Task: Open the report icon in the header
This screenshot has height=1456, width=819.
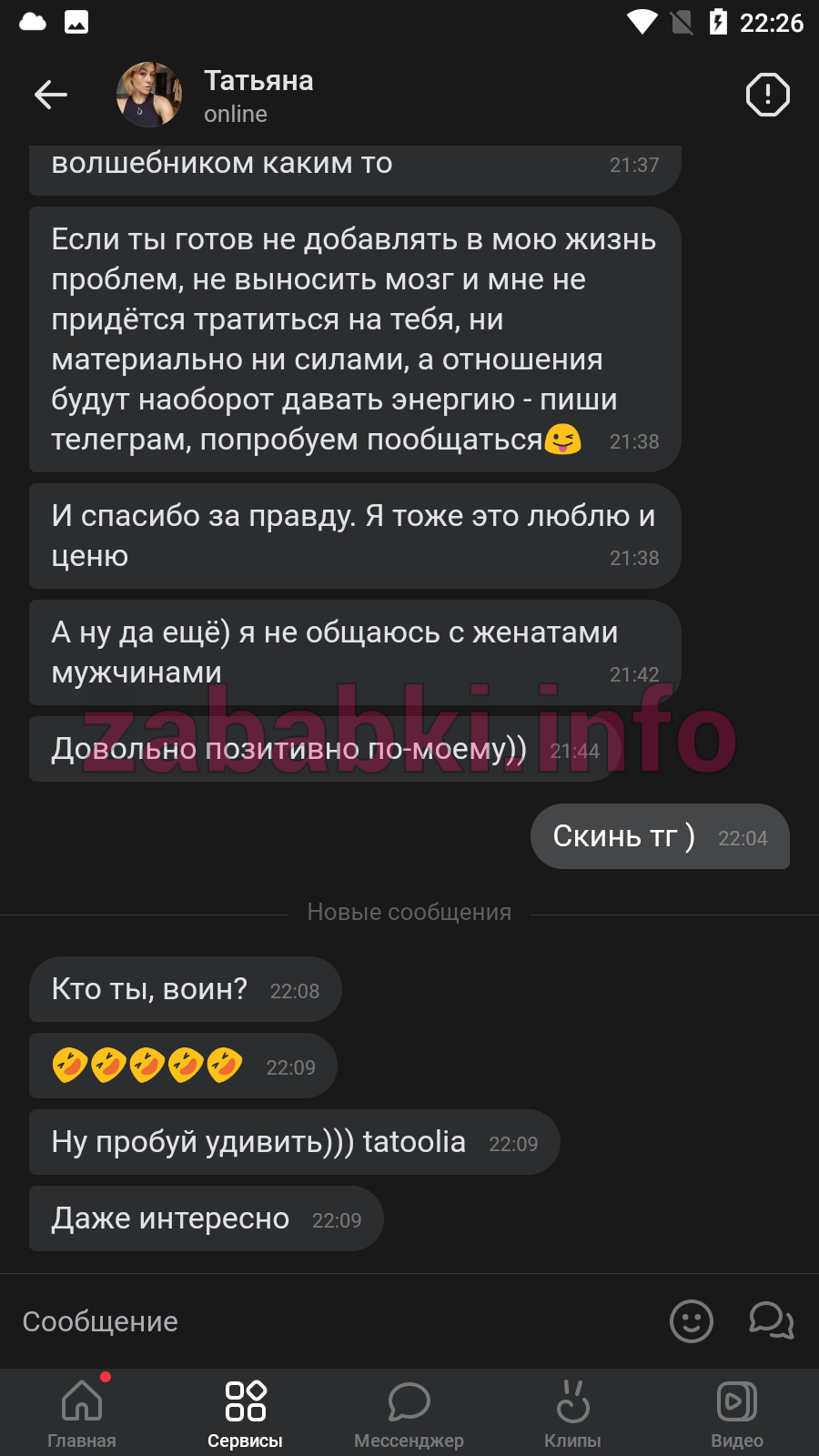Action: [767, 95]
